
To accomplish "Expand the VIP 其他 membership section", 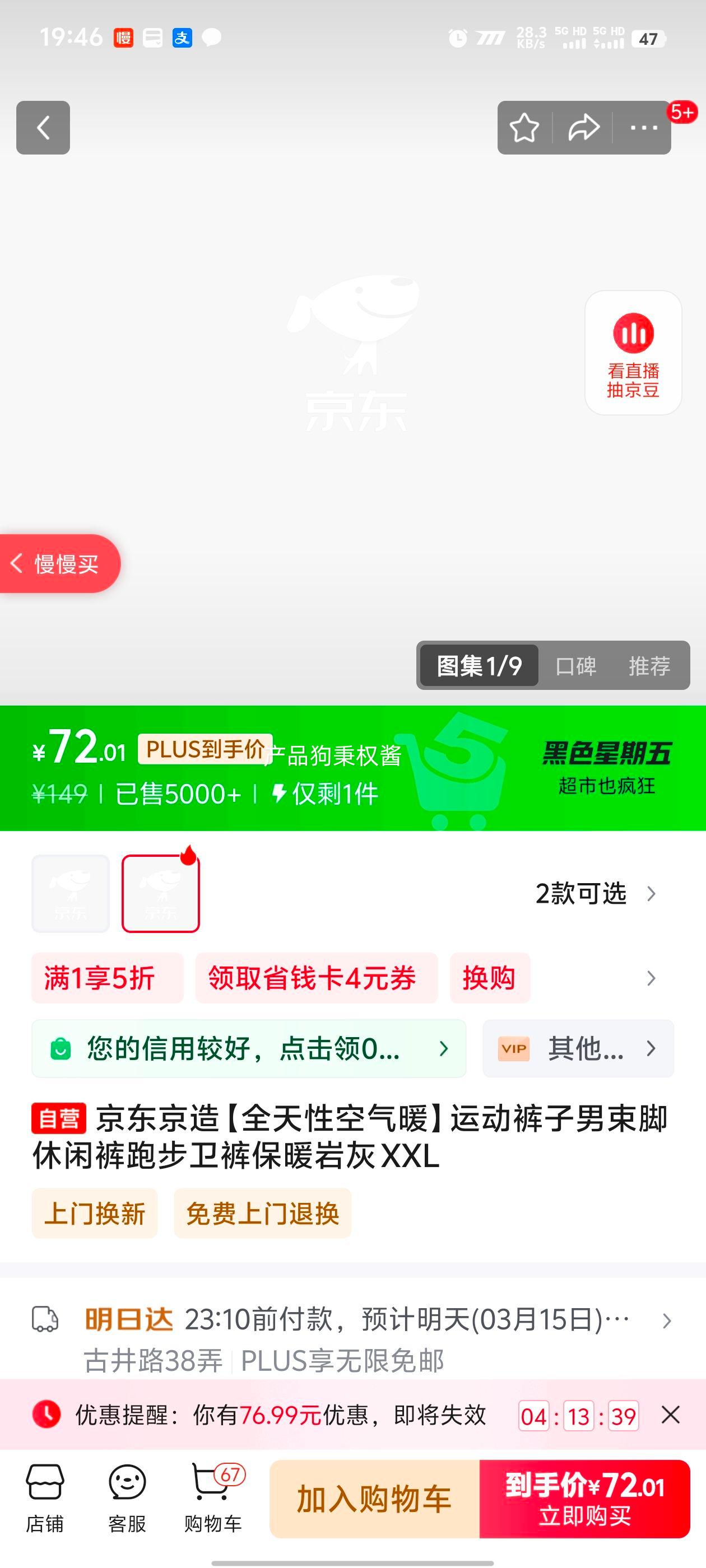I will coord(578,1049).
